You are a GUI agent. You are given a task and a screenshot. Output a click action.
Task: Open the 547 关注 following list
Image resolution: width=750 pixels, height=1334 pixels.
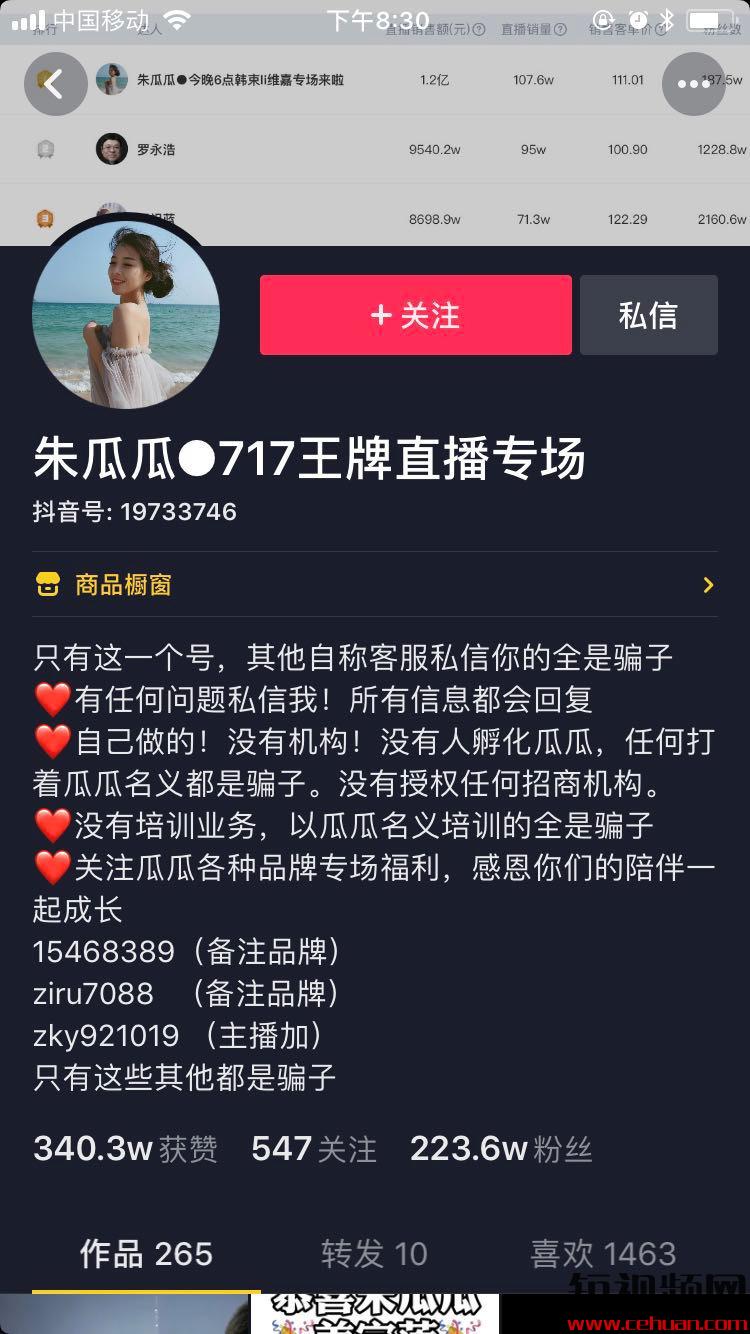(x=314, y=1149)
